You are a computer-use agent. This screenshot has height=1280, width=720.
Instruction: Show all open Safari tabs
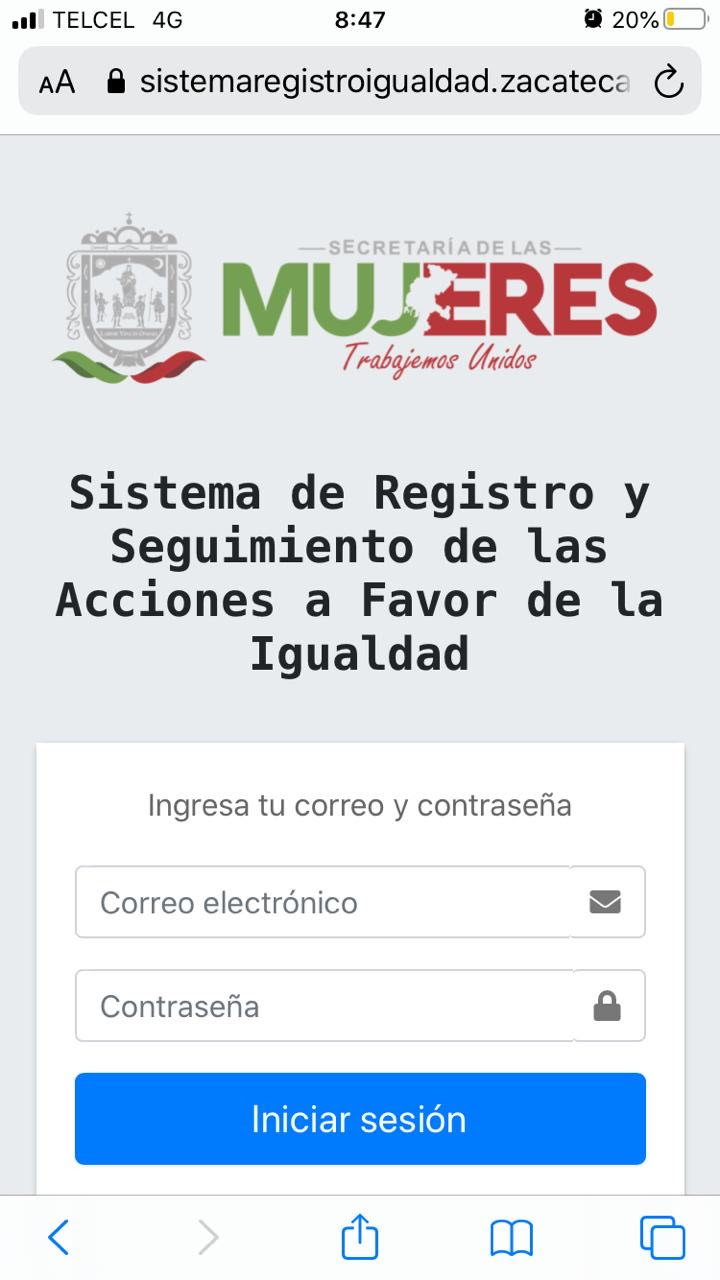[662, 1238]
